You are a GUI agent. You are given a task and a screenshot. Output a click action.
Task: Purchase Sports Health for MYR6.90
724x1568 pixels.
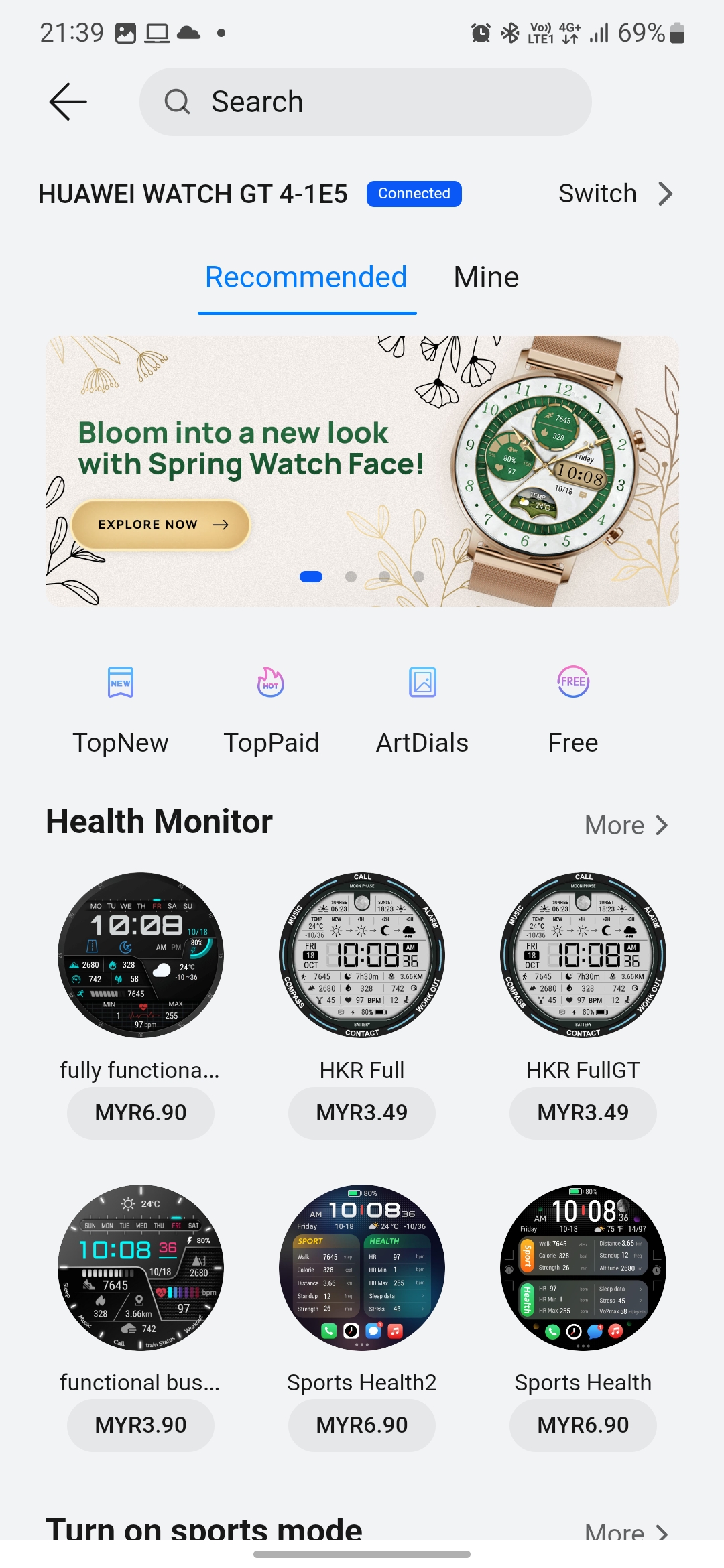coord(583,1425)
